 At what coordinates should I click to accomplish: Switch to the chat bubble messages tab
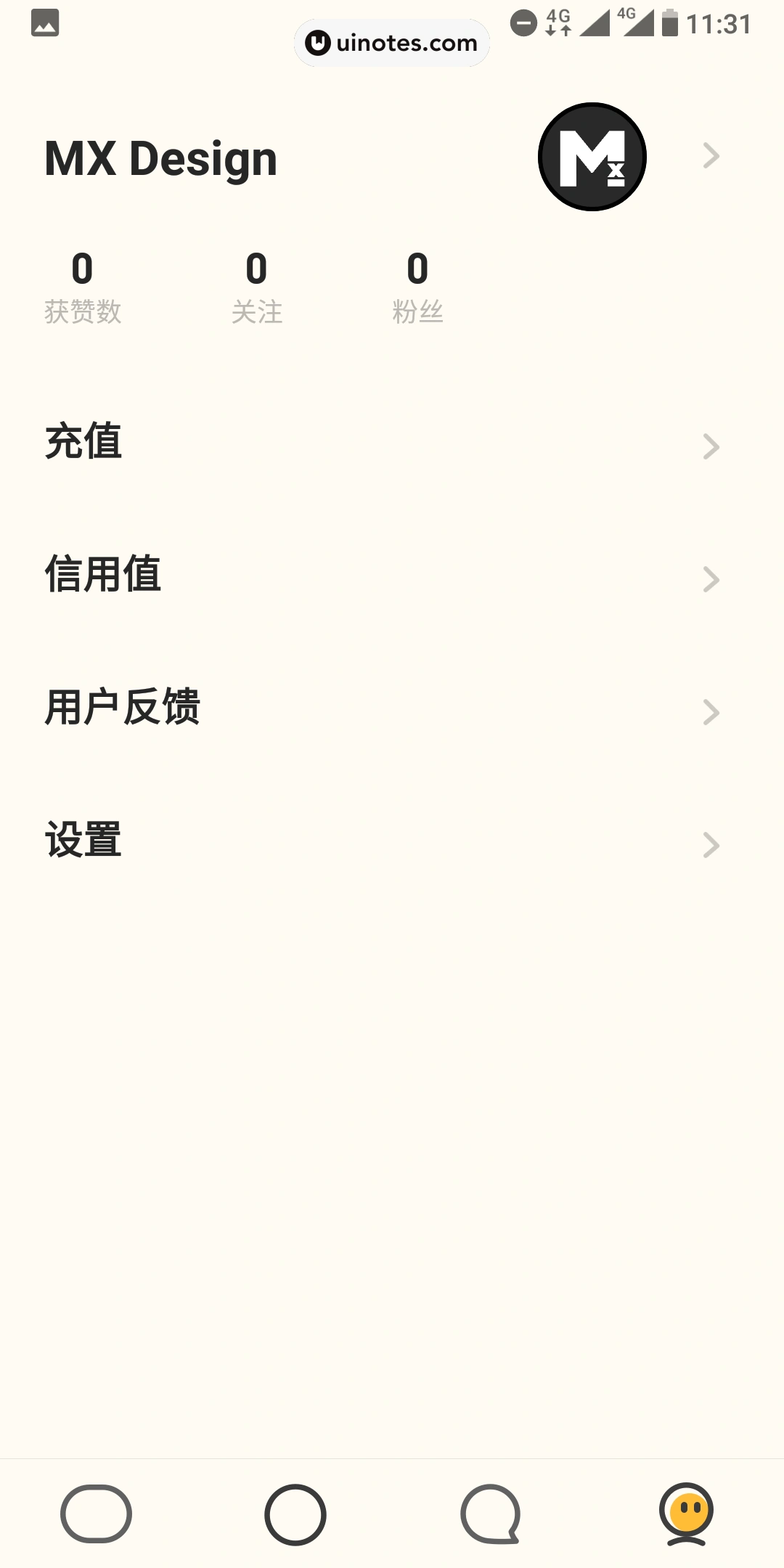491,1514
